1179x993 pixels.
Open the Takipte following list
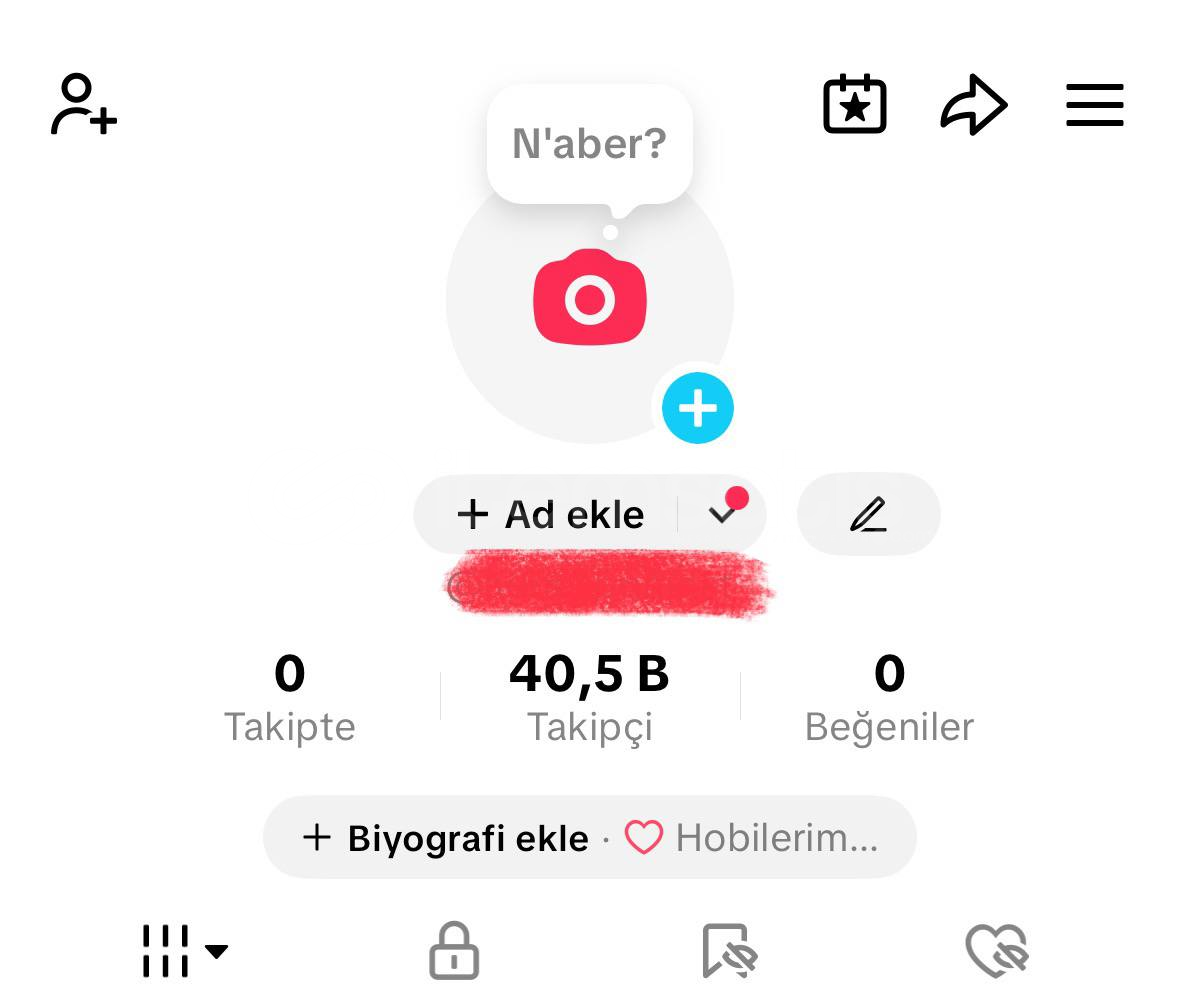(x=289, y=698)
